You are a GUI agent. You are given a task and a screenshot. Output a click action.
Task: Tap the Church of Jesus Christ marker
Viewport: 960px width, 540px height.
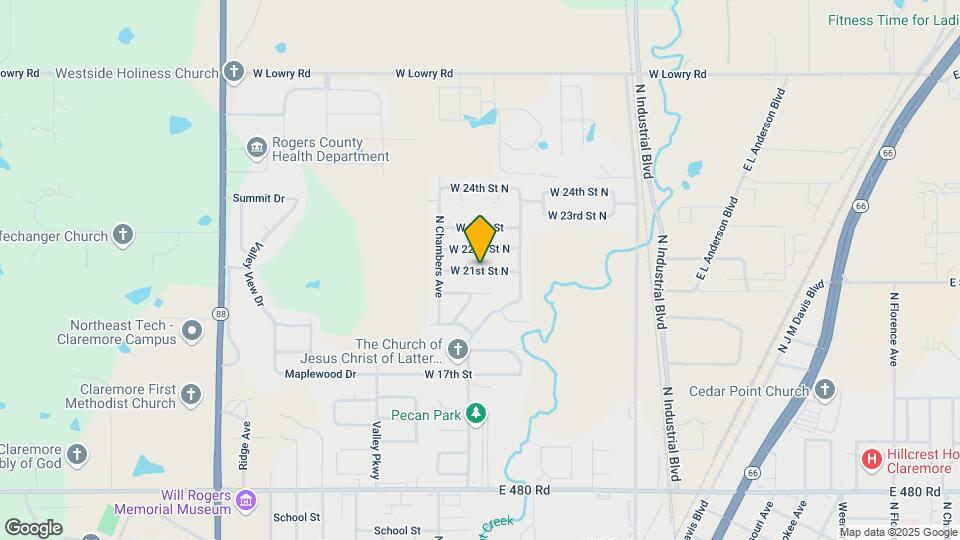pos(458,350)
